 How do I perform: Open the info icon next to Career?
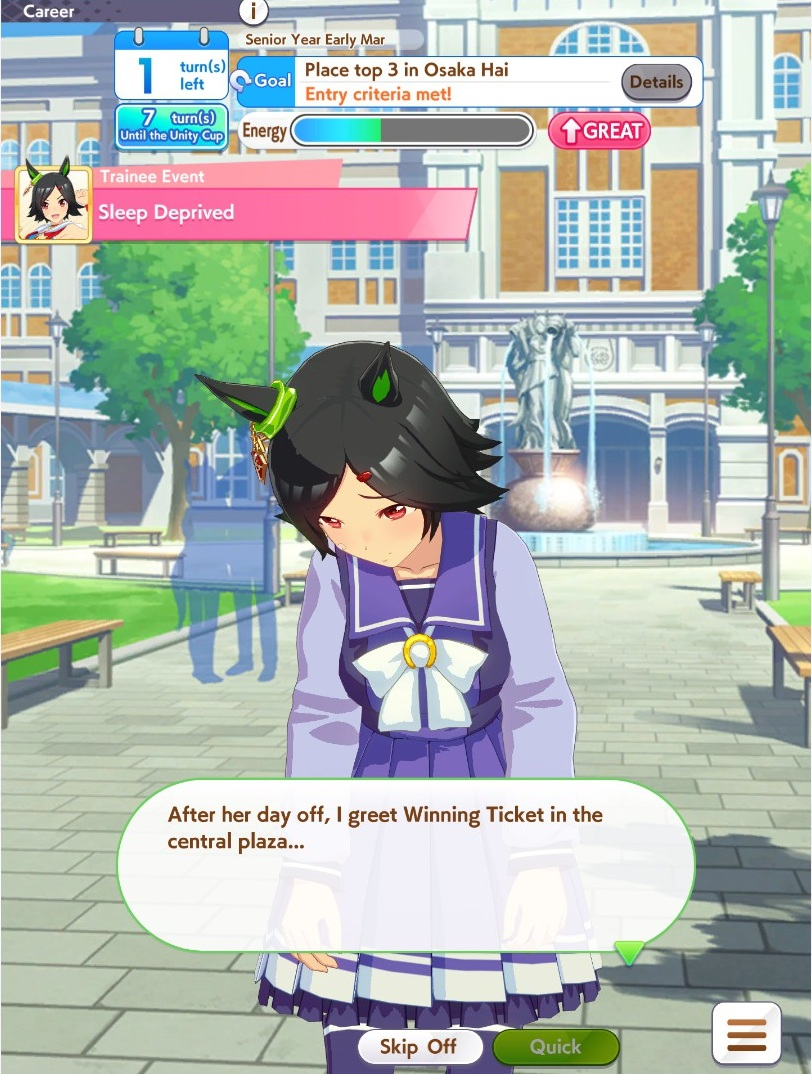click(x=255, y=11)
